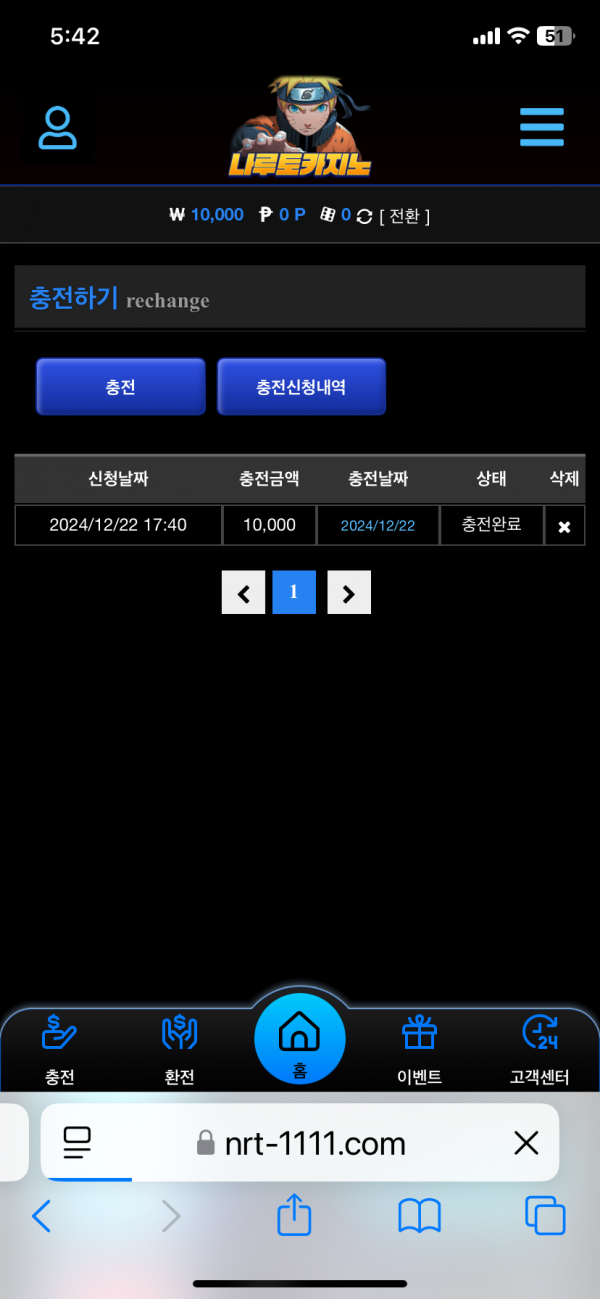Viewport: 600px width, 1299px height.
Task: Open 충전신청내역 history
Action: 301,387
